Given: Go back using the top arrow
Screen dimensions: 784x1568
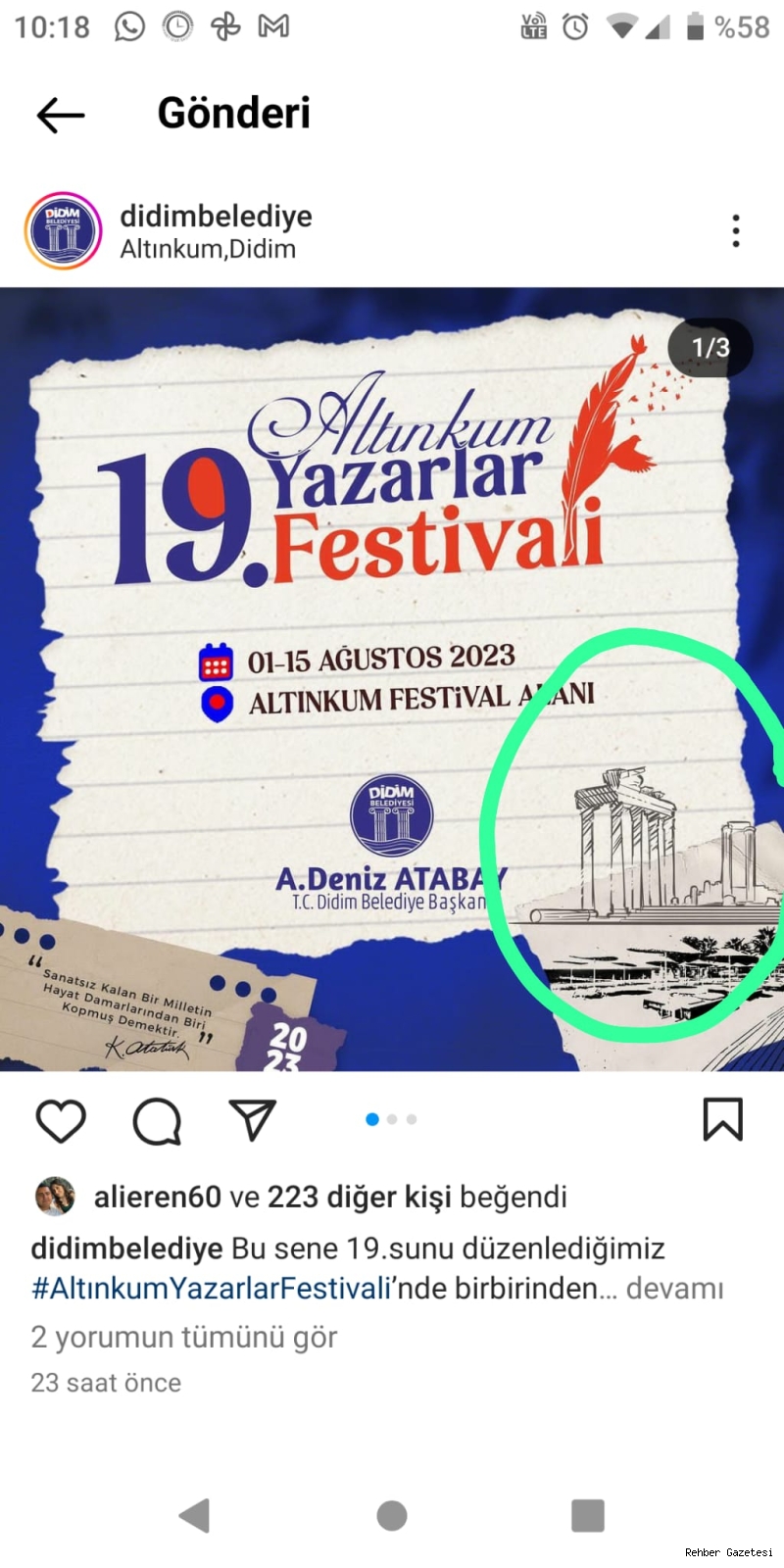Looking at the screenshot, I should click(61, 115).
